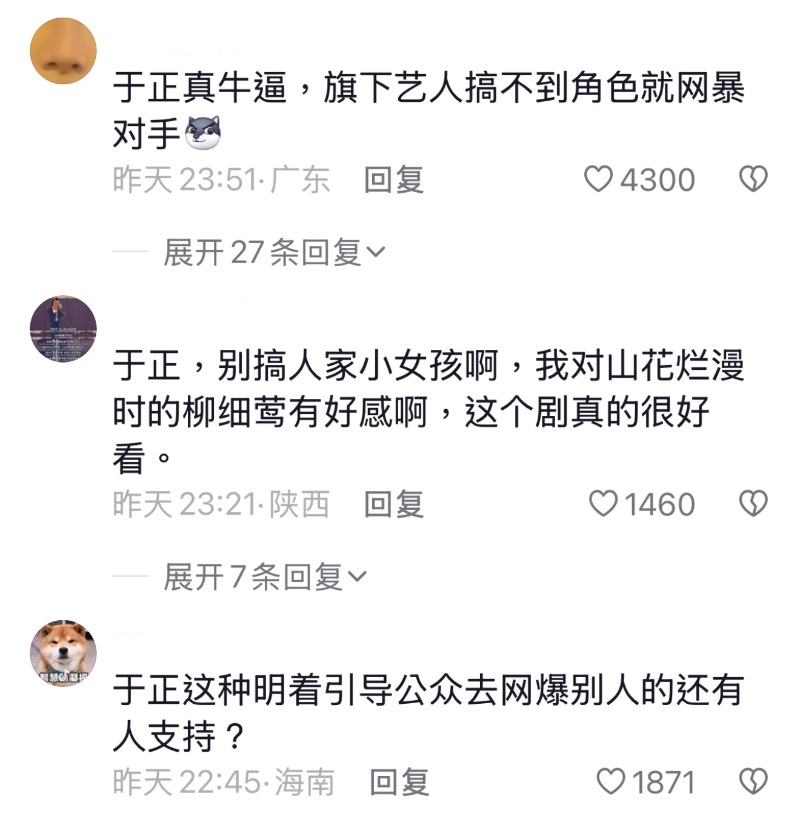Viewport: 800px width, 819px height.
Task: Expand the 7 replies
Action: pyautogui.click(x=264, y=577)
